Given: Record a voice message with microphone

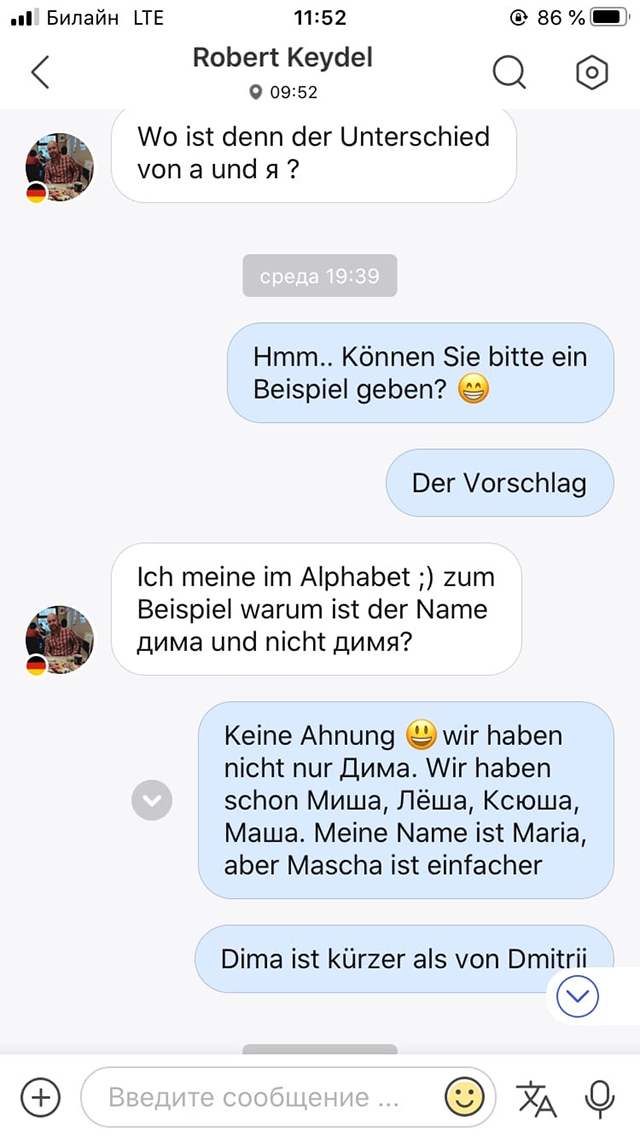Looking at the screenshot, I should (599, 1097).
